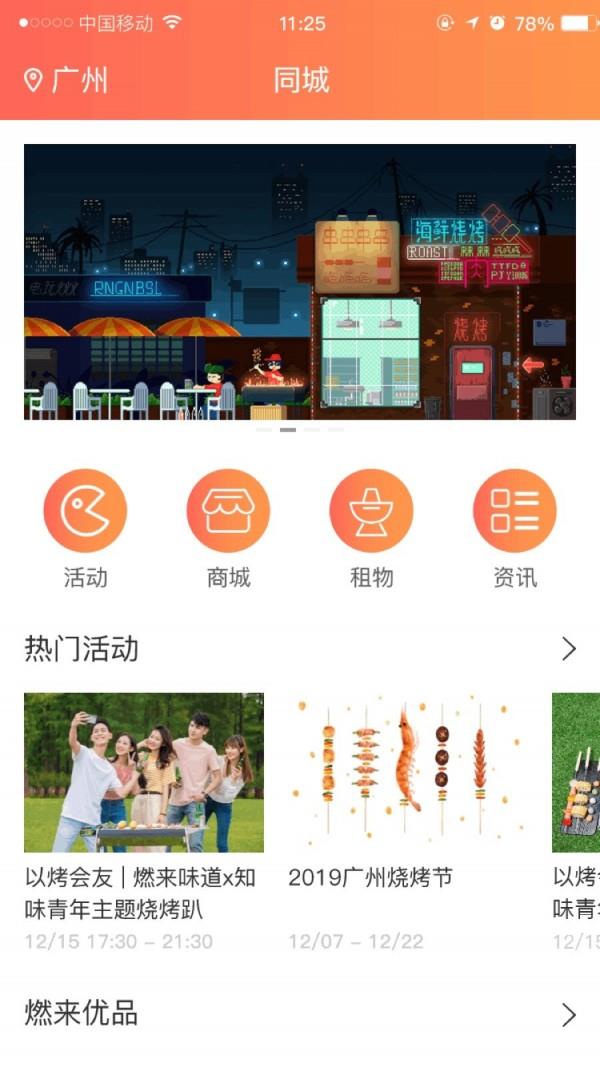This screenshot has height=1067, width=600.
Task: Expand 热门活动 with the arrow
Action: click(569, 649)
